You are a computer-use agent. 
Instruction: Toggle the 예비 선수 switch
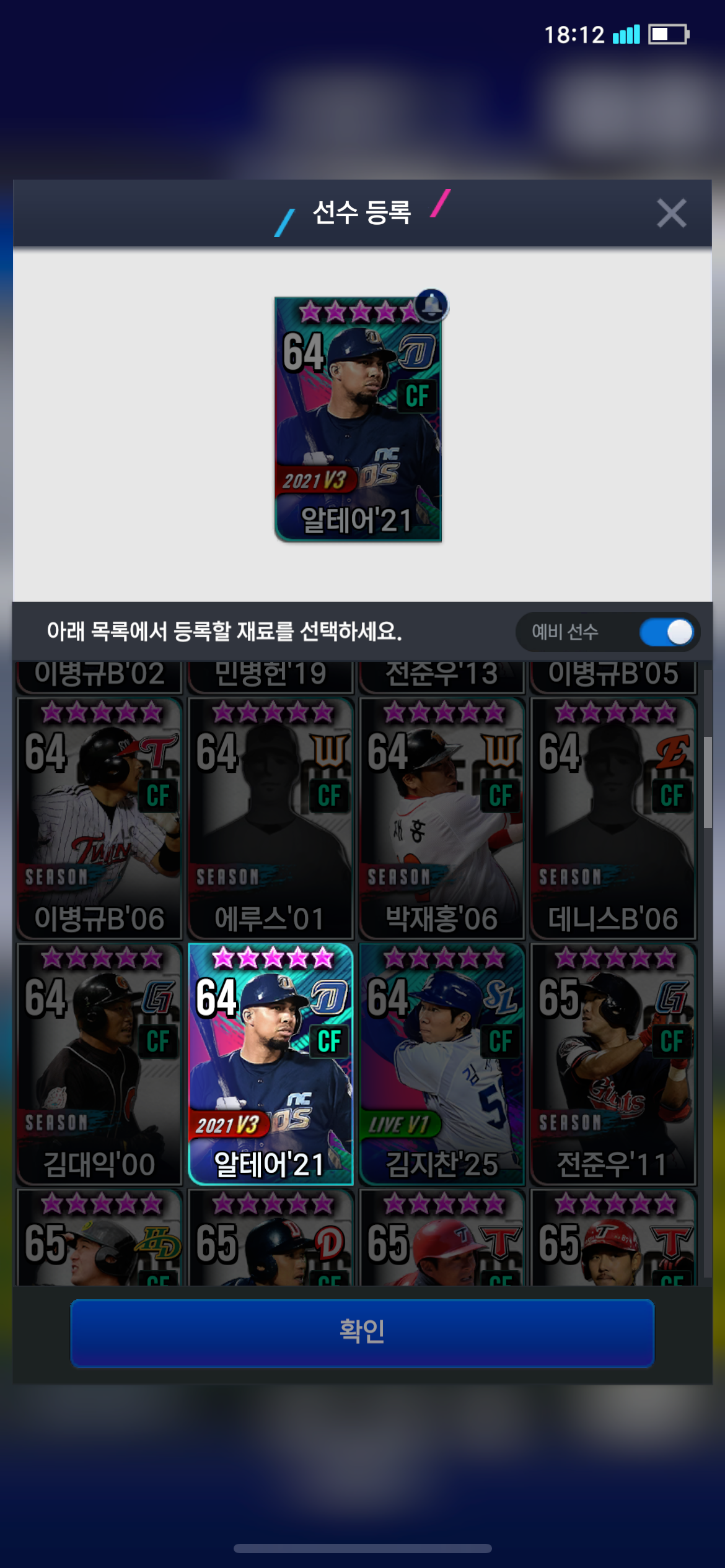pyautogui.click(x=667, y=632)
